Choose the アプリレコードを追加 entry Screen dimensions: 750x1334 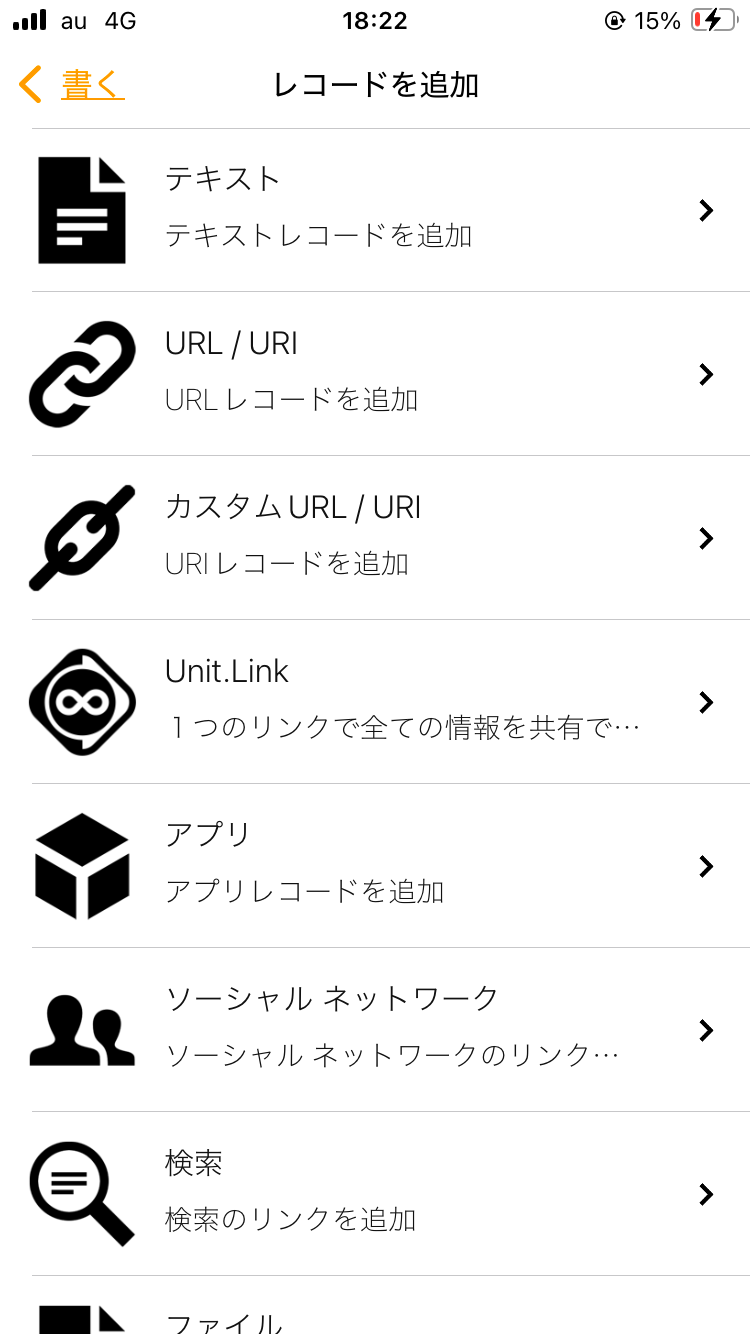[375, 863]
